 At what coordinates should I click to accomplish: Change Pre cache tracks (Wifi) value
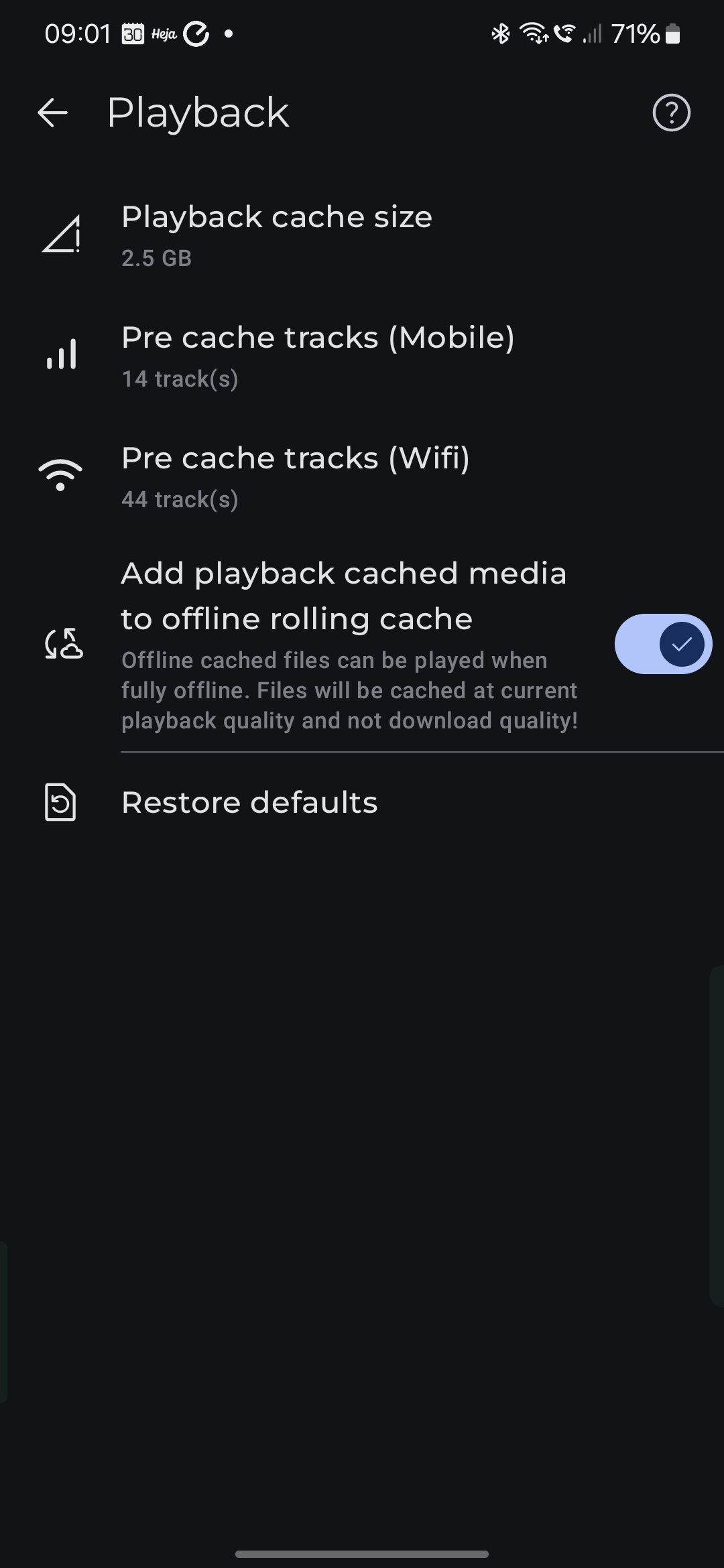pos(362,476)
